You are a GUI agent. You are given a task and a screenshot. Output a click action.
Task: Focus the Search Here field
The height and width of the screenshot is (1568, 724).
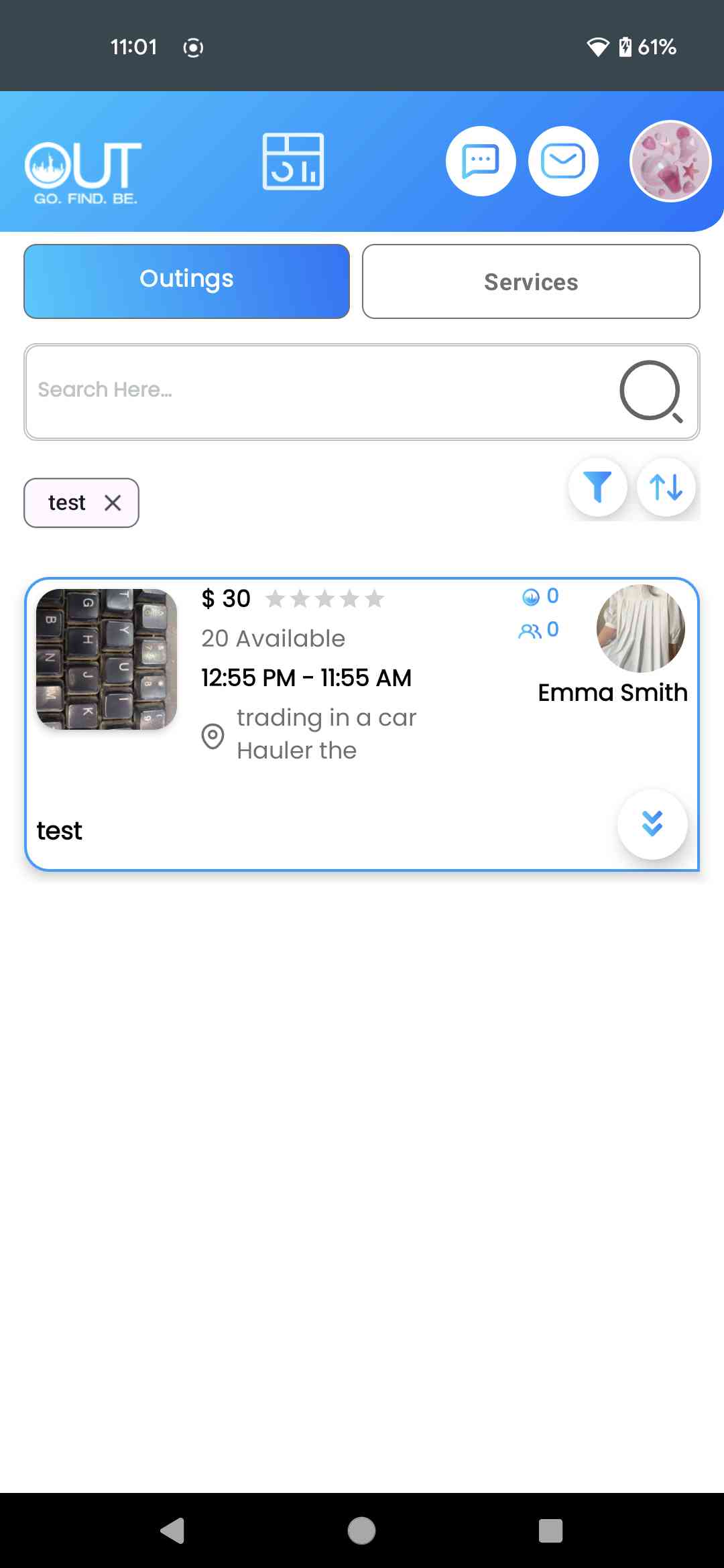[x=315, y=391]
